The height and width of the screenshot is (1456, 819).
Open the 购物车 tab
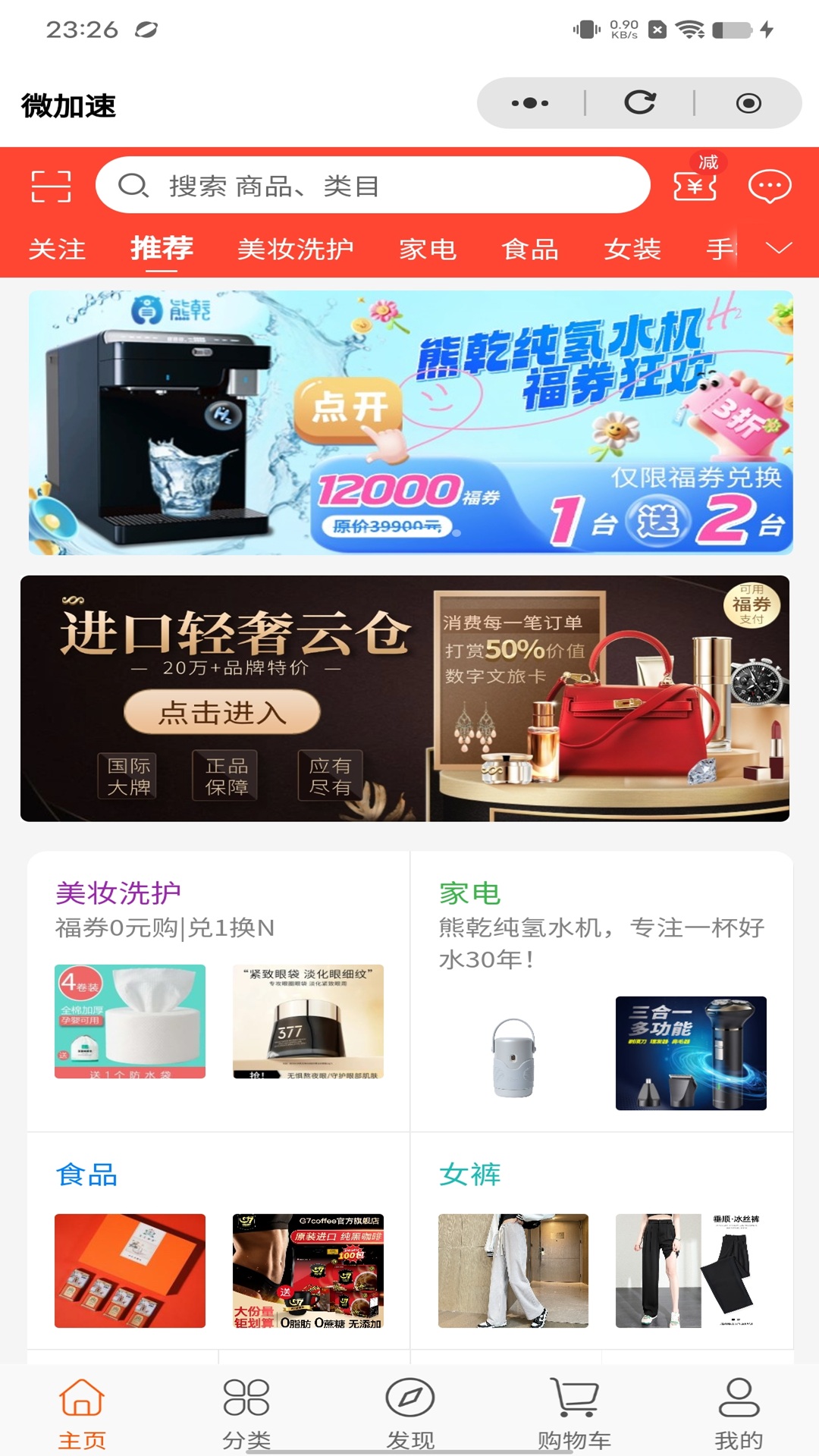574,1414
